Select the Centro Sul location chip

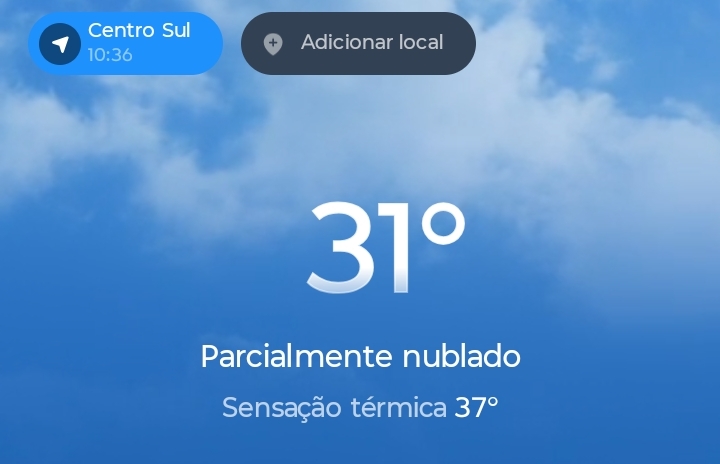125,43
